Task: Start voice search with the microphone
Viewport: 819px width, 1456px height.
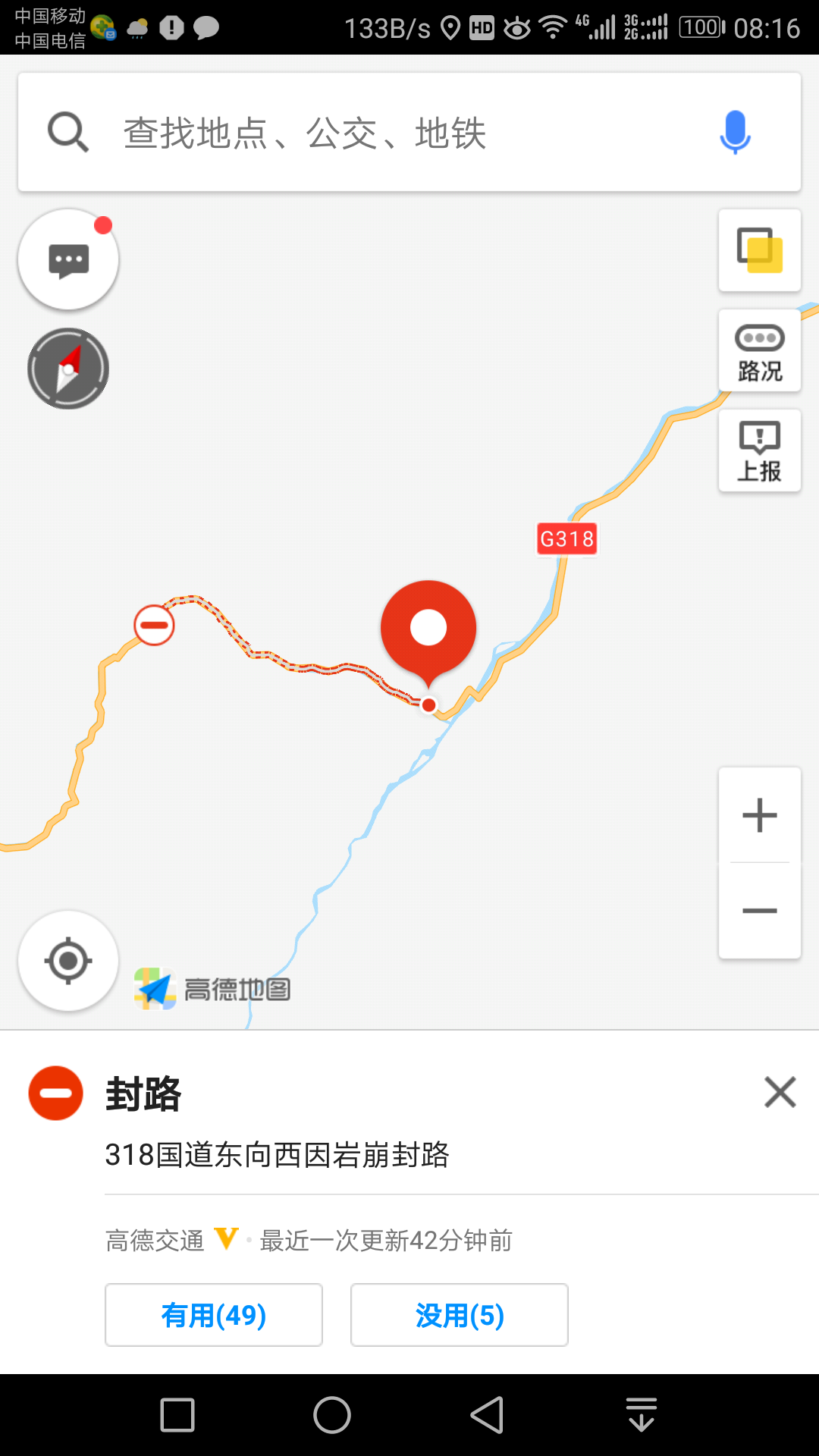Action: [735, 132]
